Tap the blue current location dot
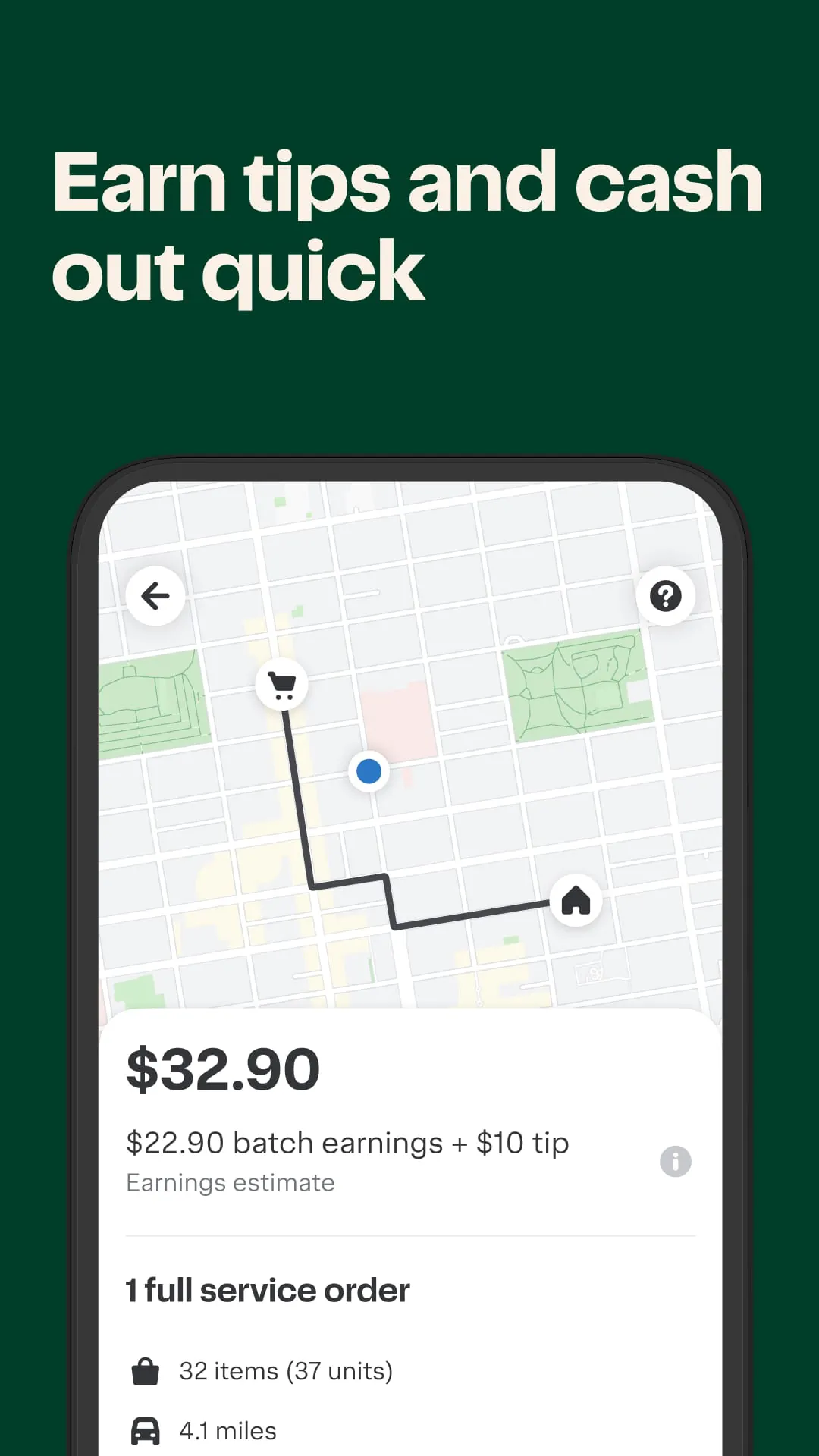Image resolution: width=819 pixels, height=1456 pixels. click(369, 771)
